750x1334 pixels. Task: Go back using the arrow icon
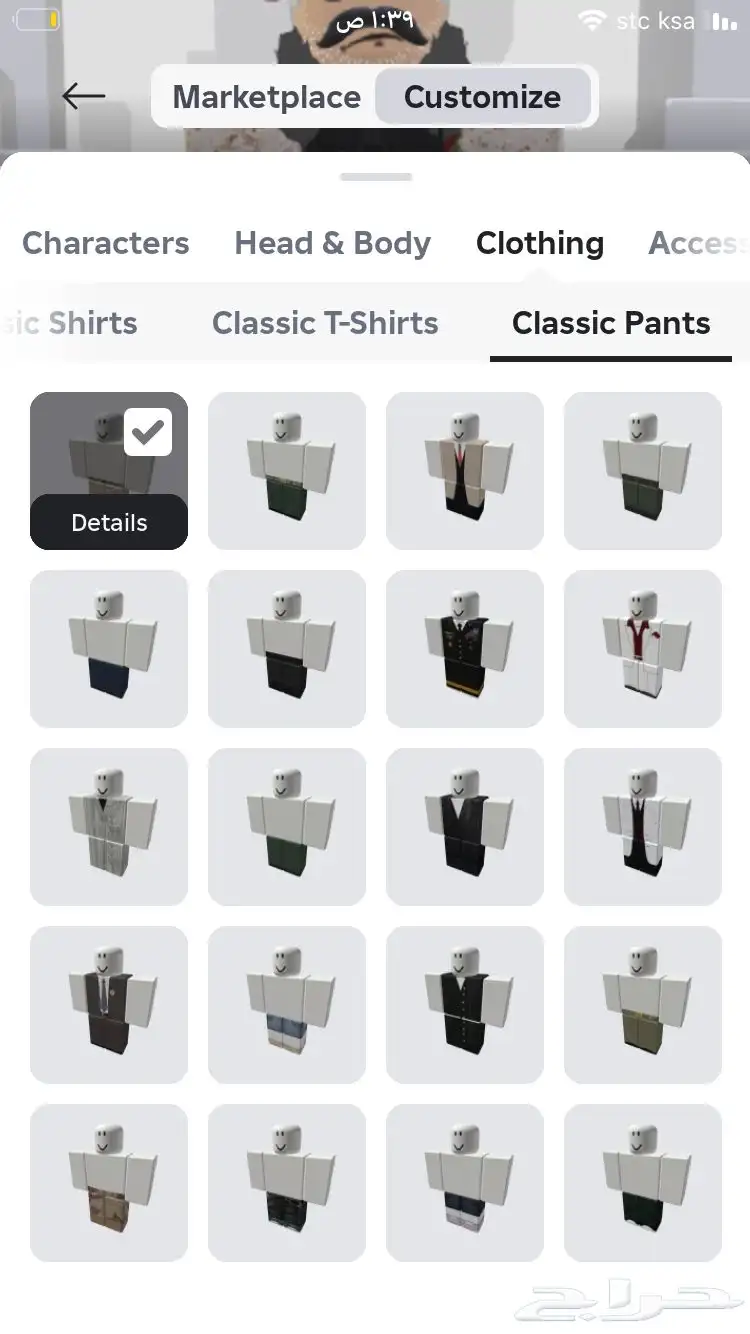tap(83, 96)
